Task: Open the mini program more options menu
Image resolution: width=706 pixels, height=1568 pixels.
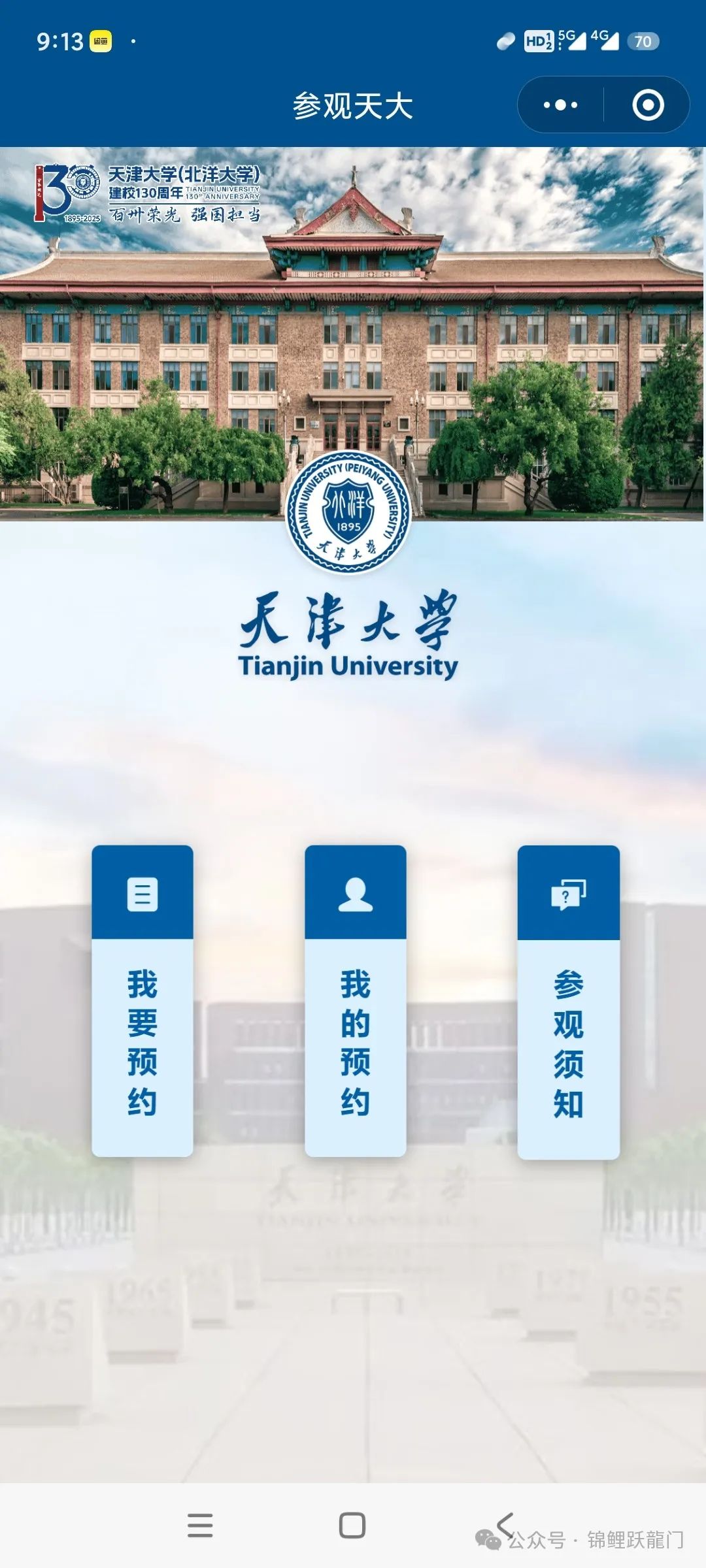Action: click(560, 105)
